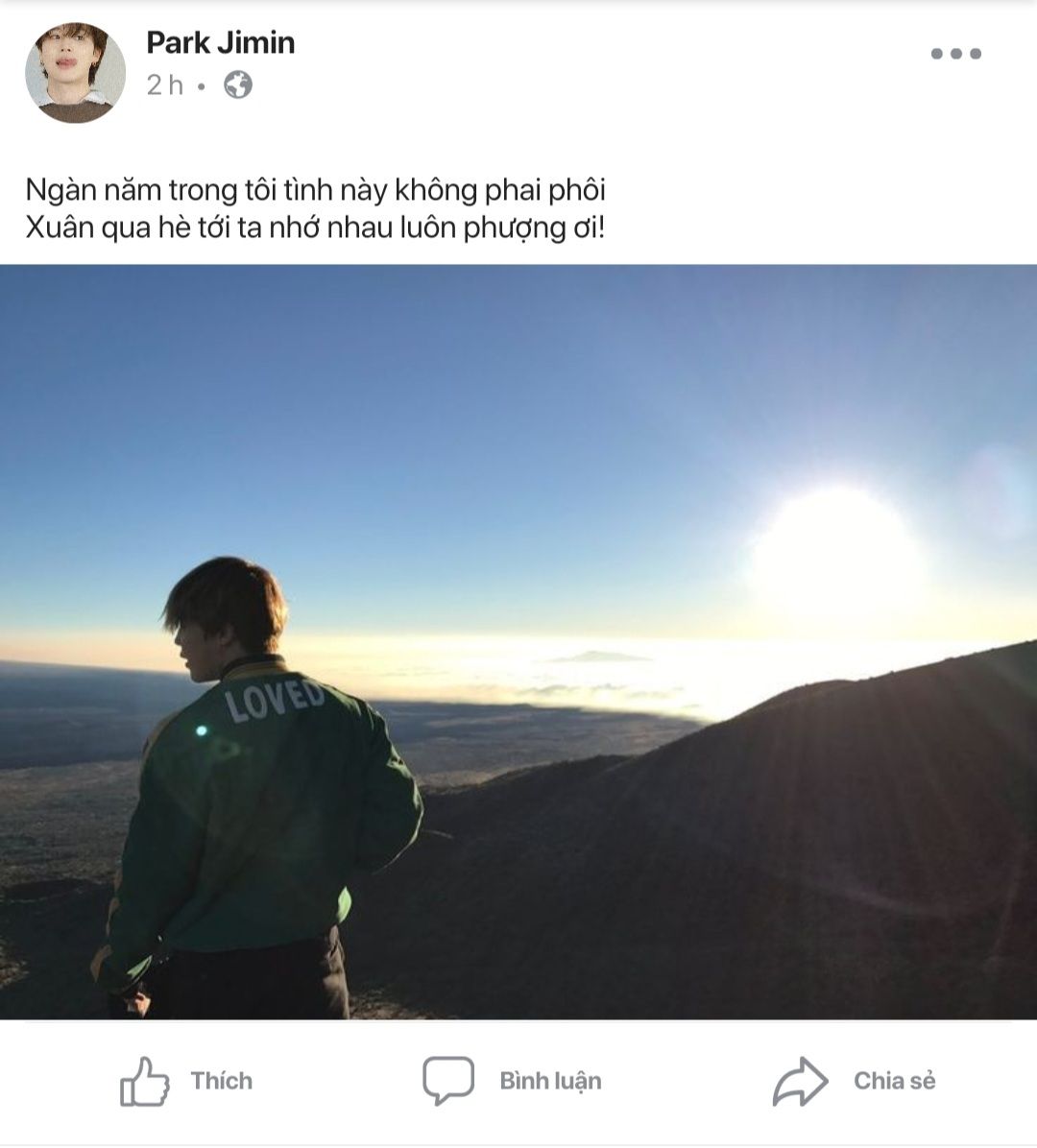The image size is (1037, 1148).
Task: Comment using Bình luận button
Action: tap(512, 1081)
